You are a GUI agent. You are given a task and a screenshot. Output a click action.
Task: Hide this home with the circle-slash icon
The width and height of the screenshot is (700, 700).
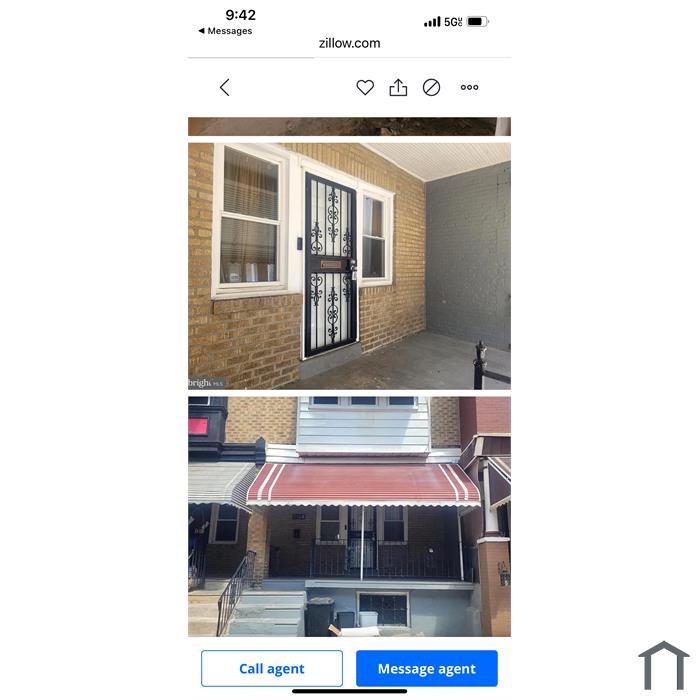431,88
